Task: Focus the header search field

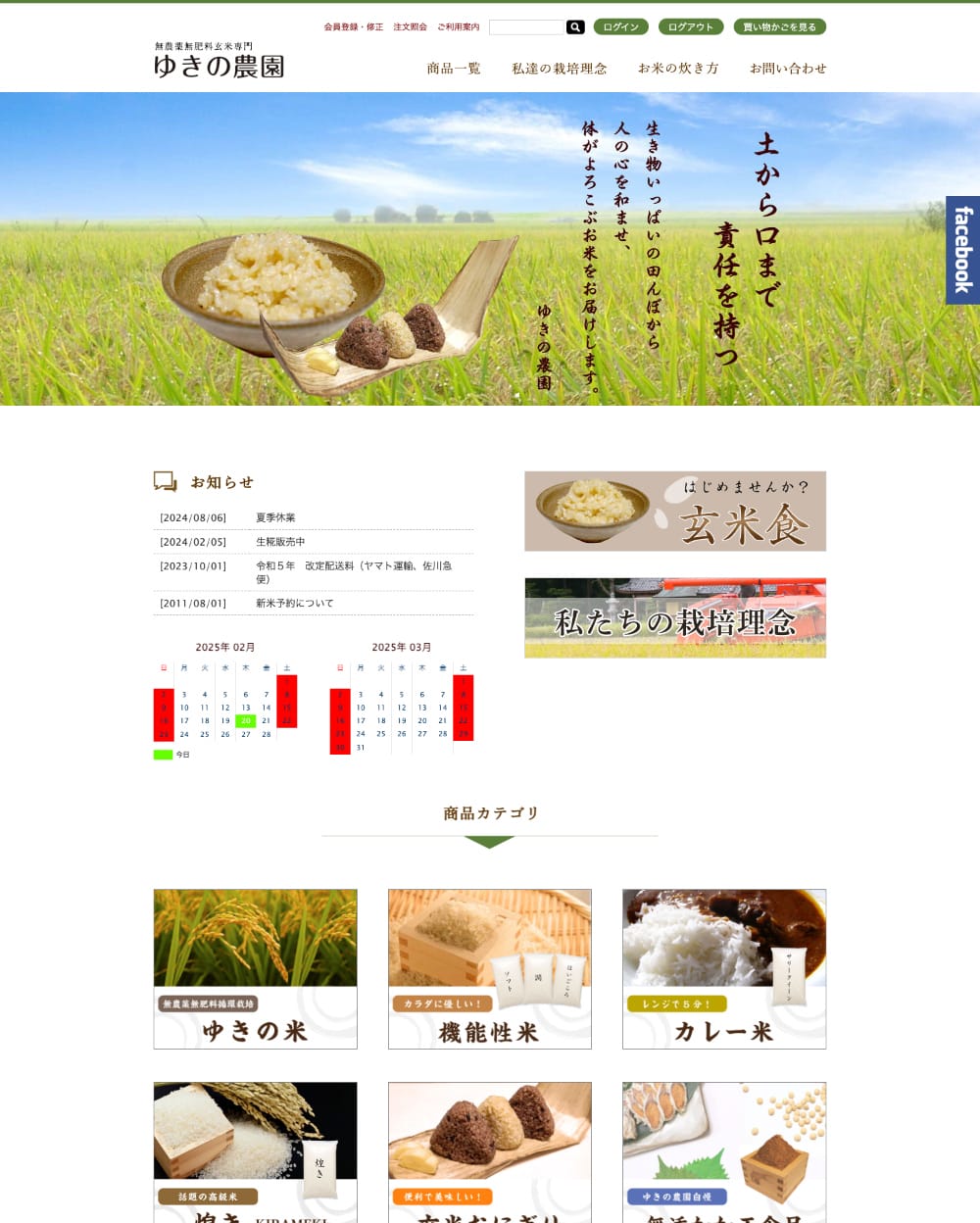Action: coord(526,27)
